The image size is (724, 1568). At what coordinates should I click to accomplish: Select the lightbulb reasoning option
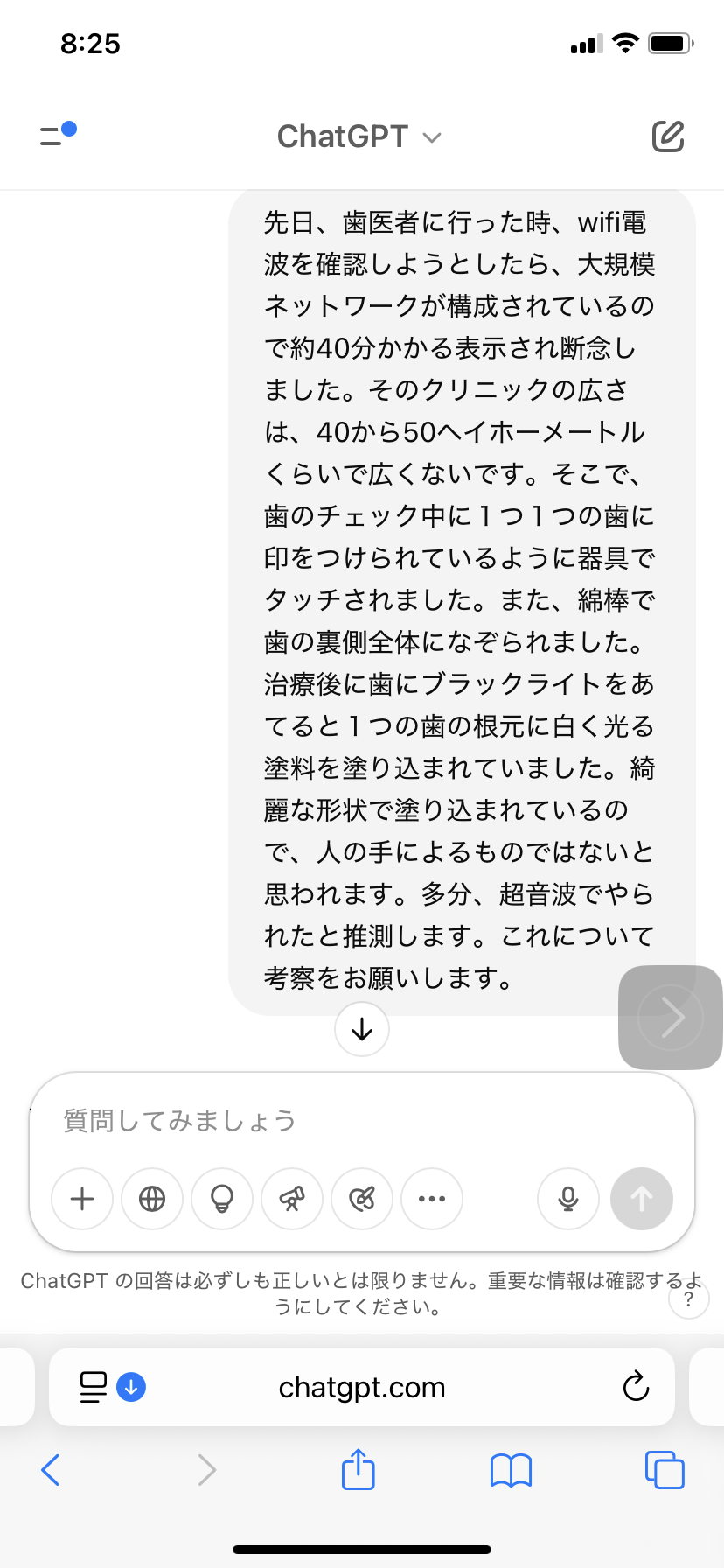tap(222, 1199)
